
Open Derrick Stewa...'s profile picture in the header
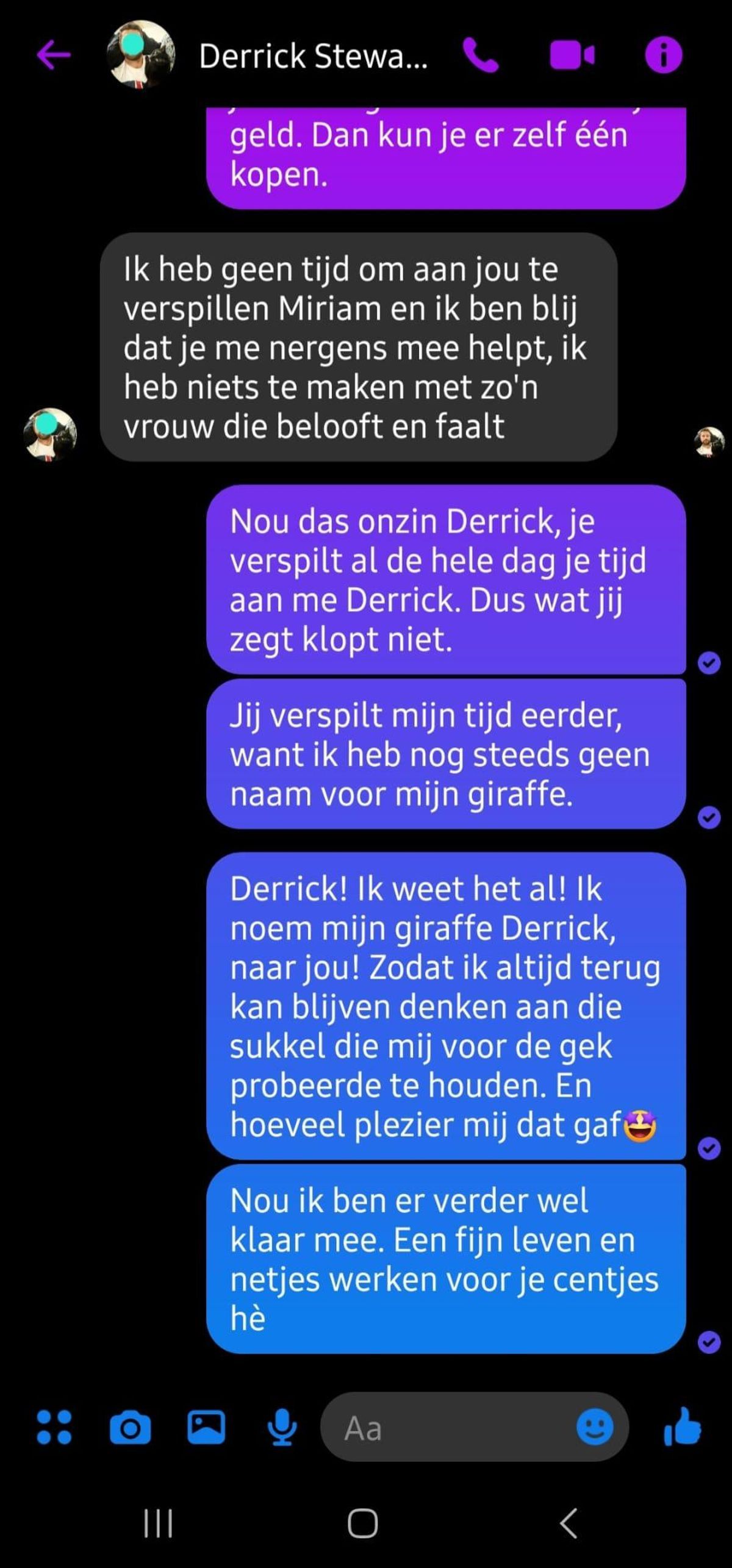141,55
